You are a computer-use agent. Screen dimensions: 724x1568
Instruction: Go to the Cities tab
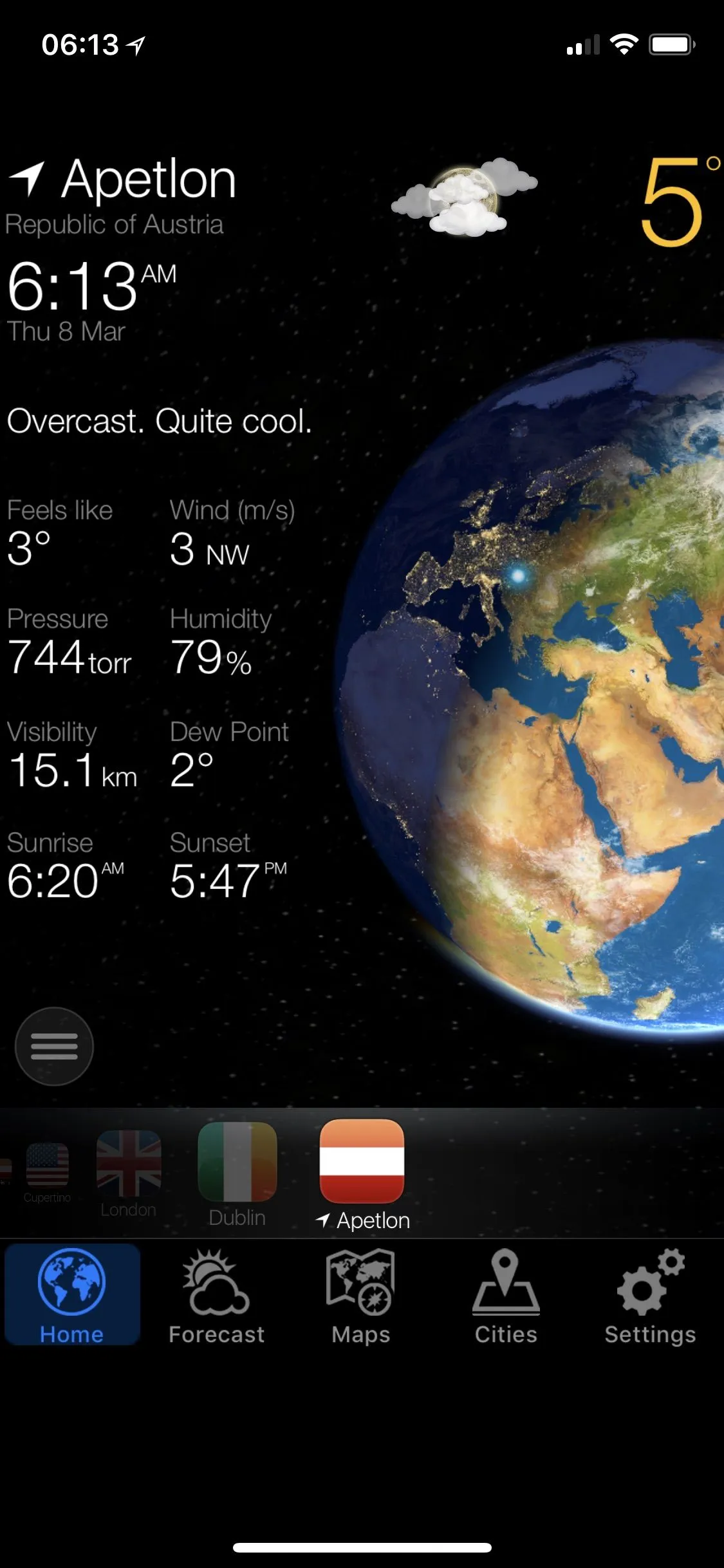click(x=506, y=1295)
